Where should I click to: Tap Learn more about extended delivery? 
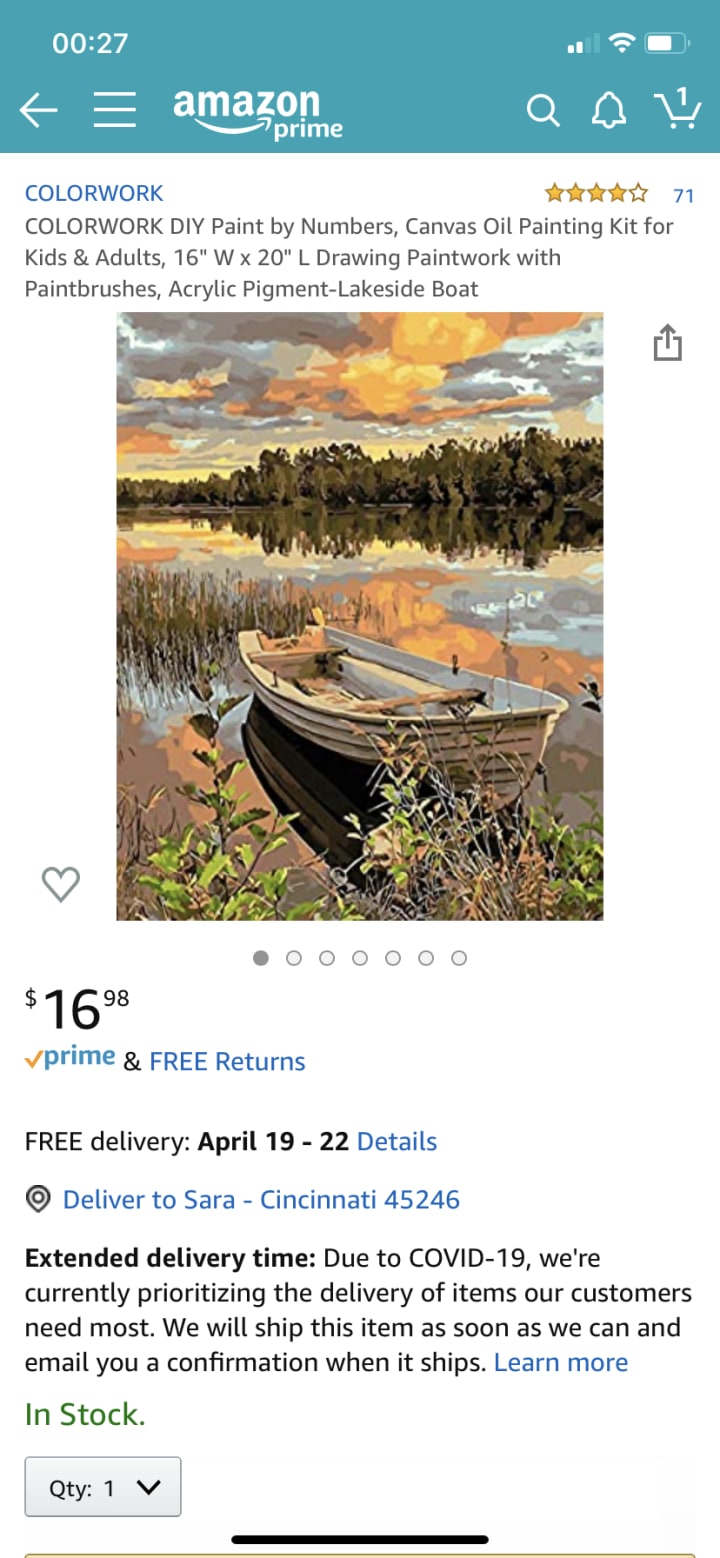click(x=561, y=1362)
